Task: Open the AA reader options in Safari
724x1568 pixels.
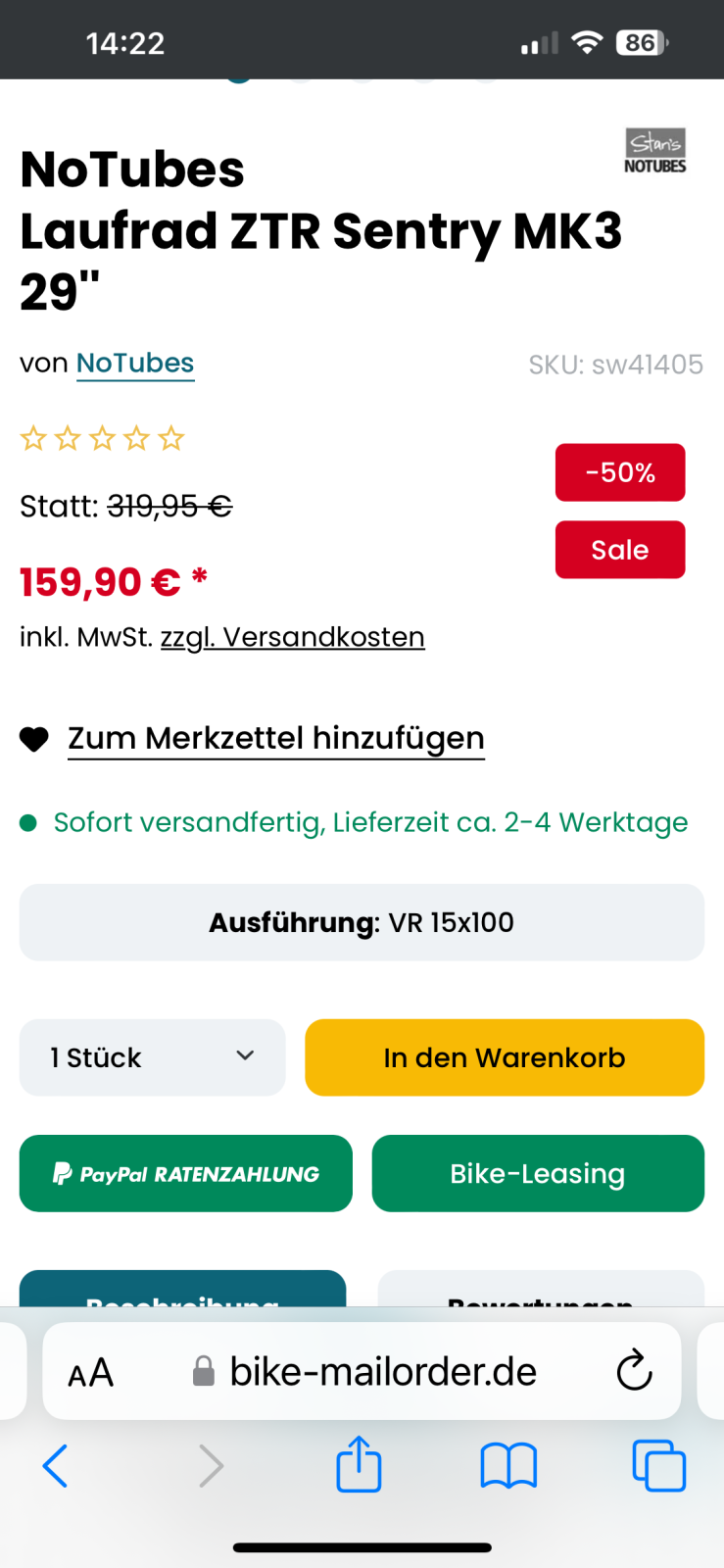Action: pyautogui.click(x=91, y=1373)
